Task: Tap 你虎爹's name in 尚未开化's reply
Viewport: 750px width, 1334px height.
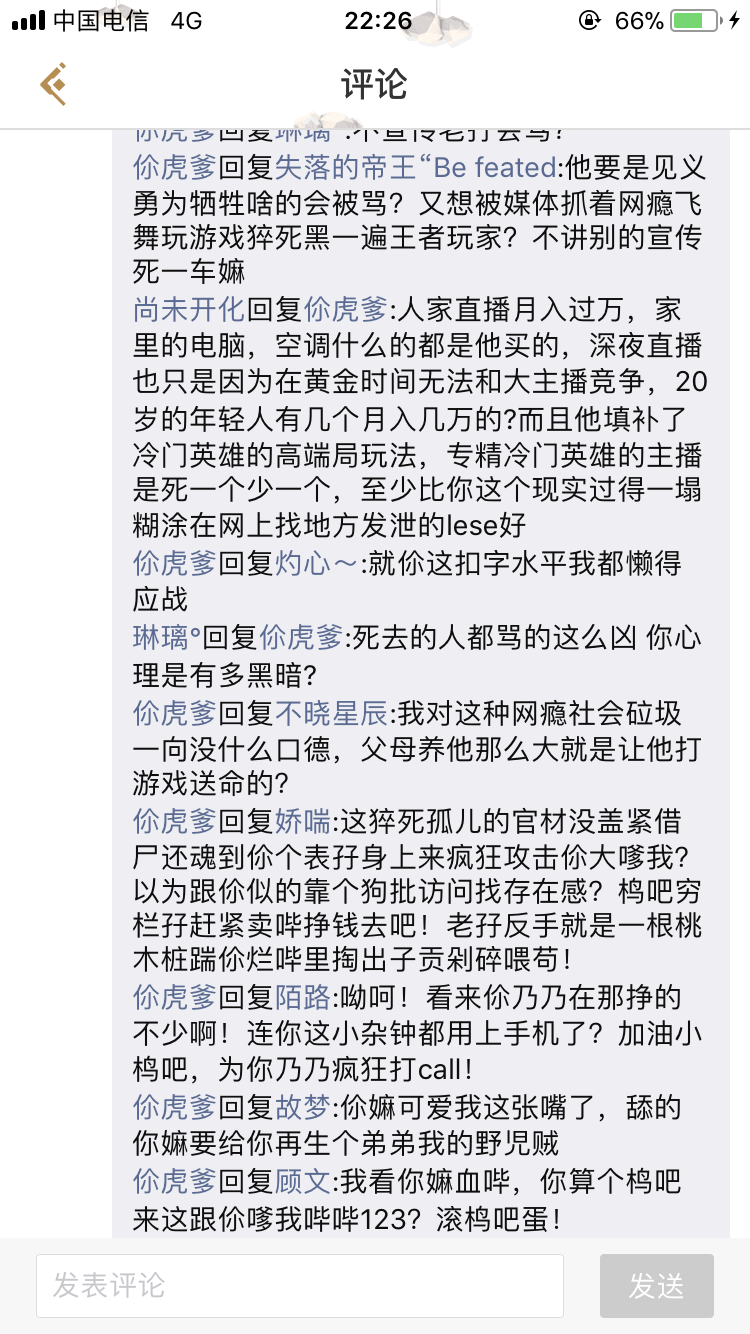Action: click(345, 309)
